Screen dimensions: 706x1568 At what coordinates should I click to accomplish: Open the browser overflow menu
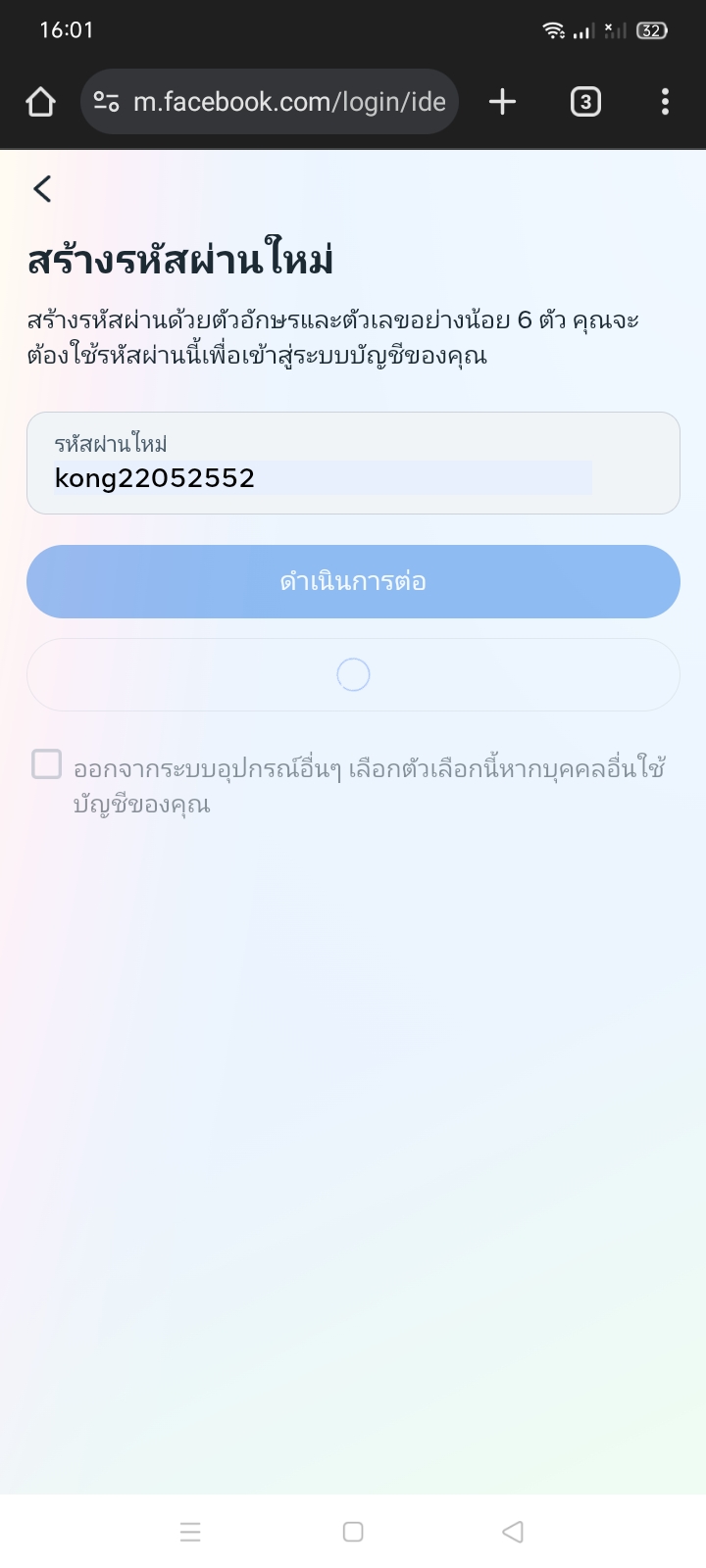(x=665, y=102)
